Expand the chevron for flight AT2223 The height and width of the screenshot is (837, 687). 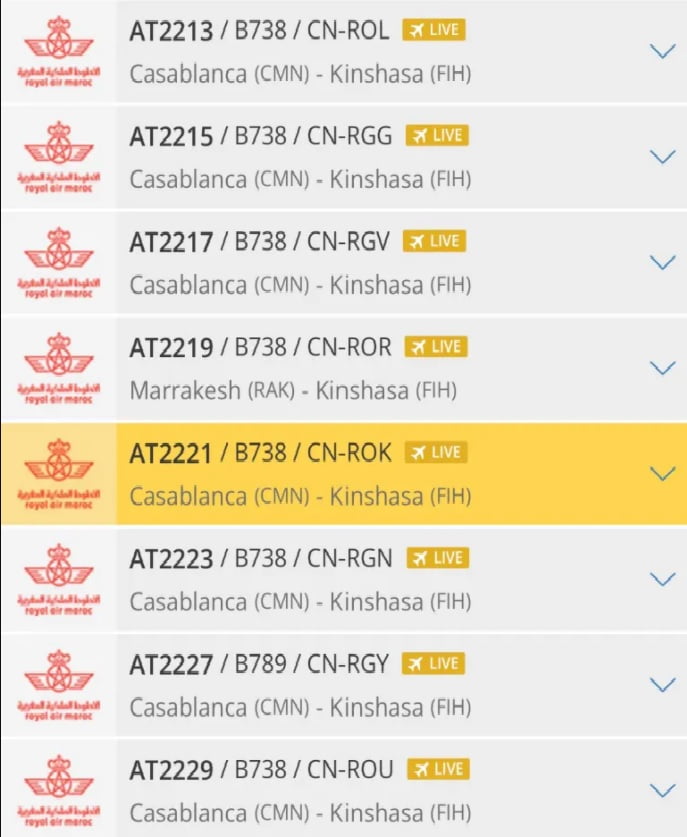pos(662,579)
